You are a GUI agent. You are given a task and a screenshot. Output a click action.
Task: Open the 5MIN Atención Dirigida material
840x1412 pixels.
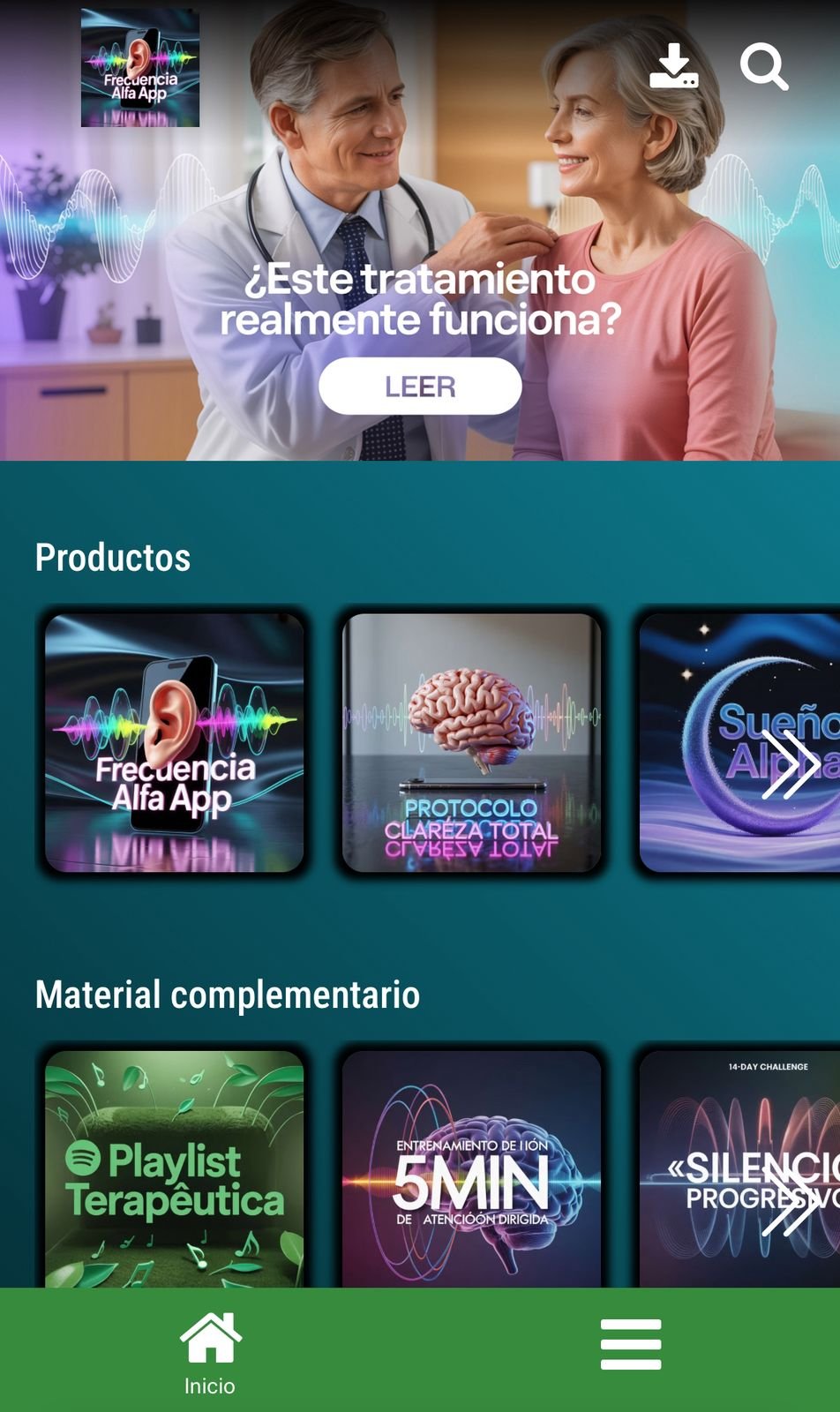(x=470, y=1165)
